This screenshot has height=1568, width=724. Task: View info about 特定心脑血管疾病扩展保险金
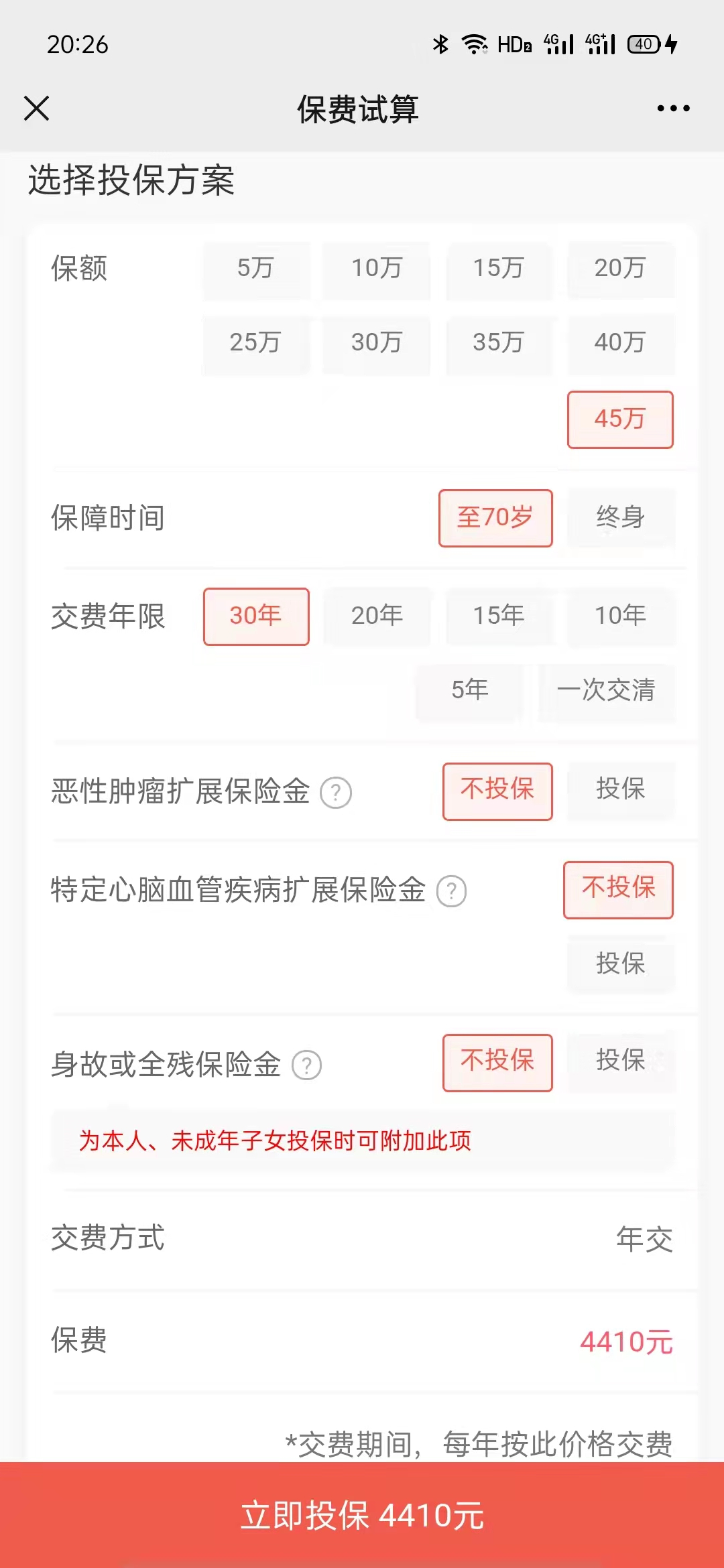451,892
